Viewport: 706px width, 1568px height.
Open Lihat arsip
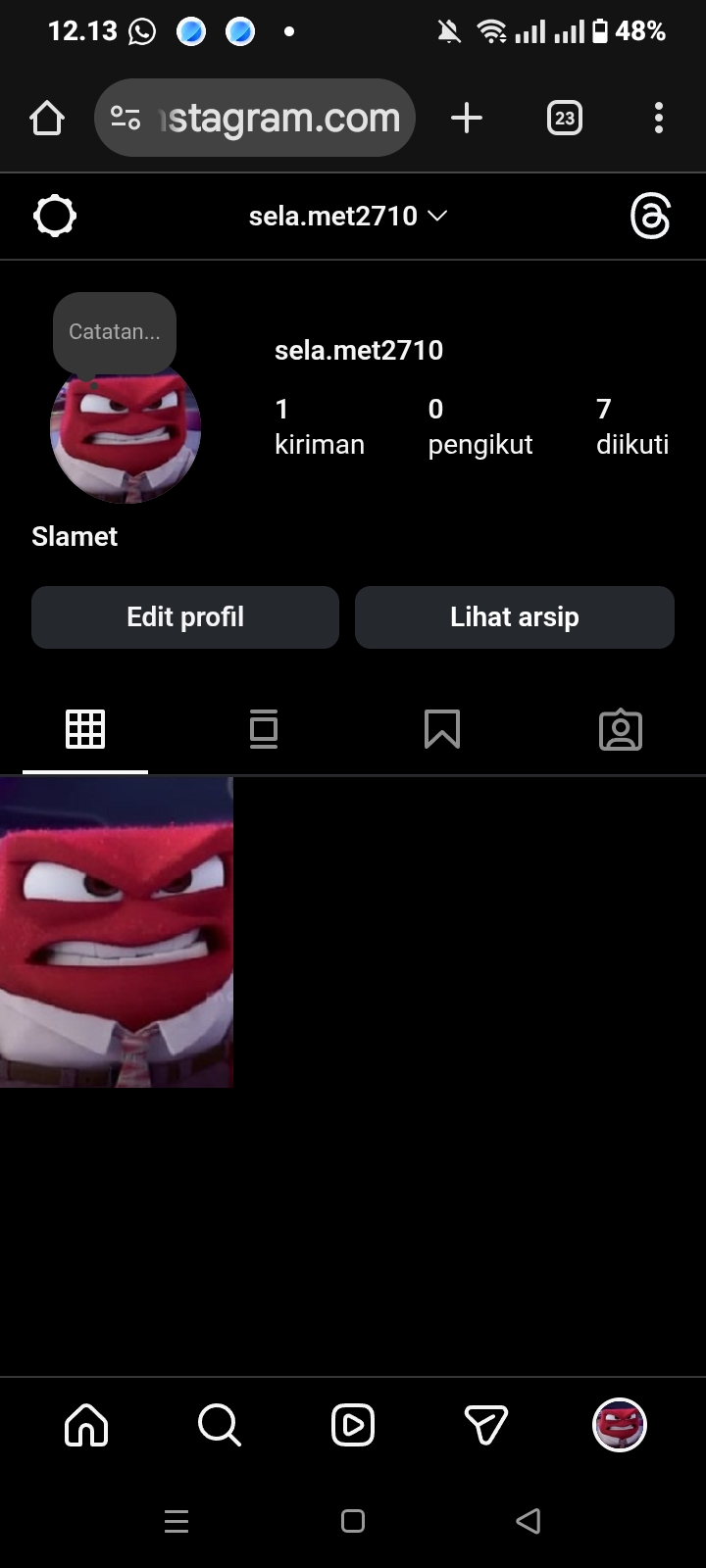tap(515, 617)
